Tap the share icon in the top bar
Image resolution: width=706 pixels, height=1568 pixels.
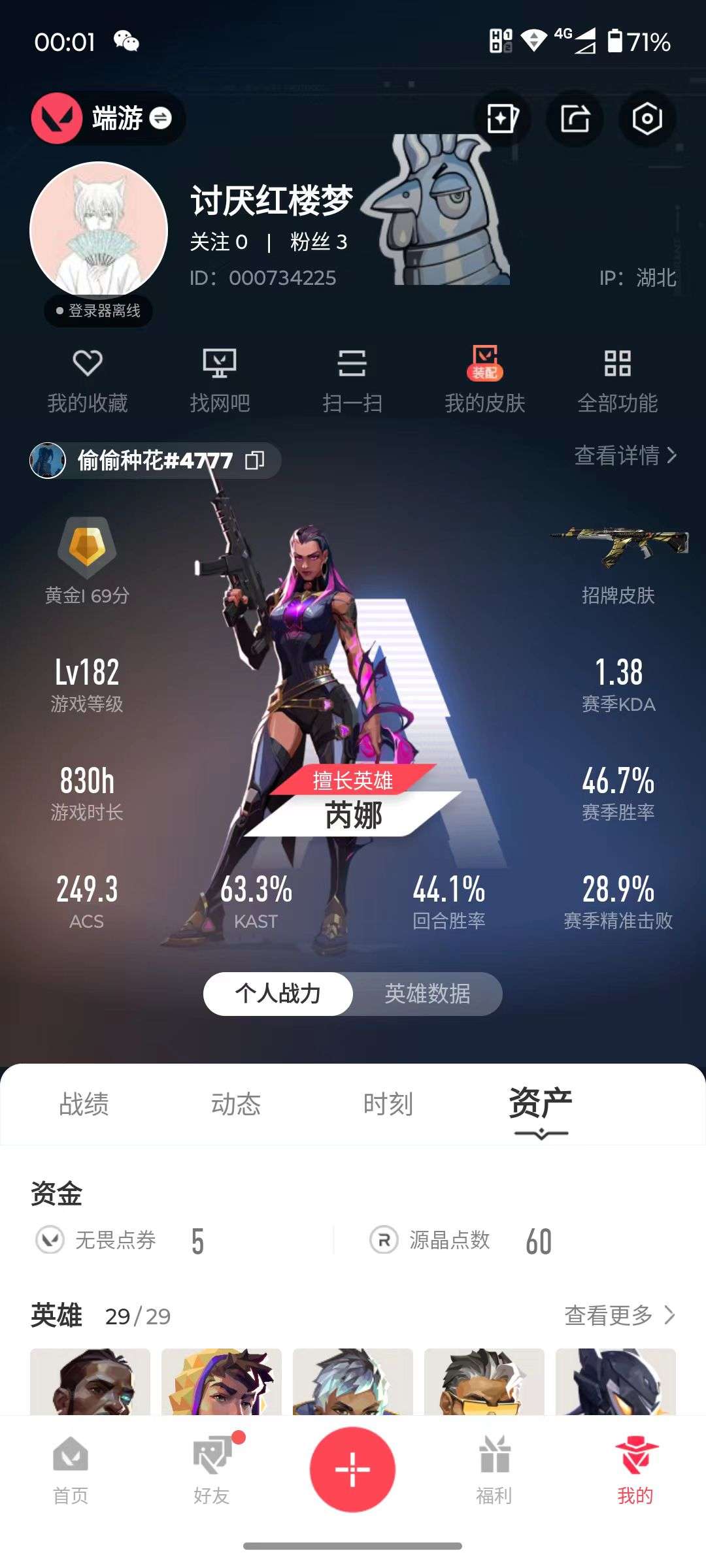[x=576, y=118]
